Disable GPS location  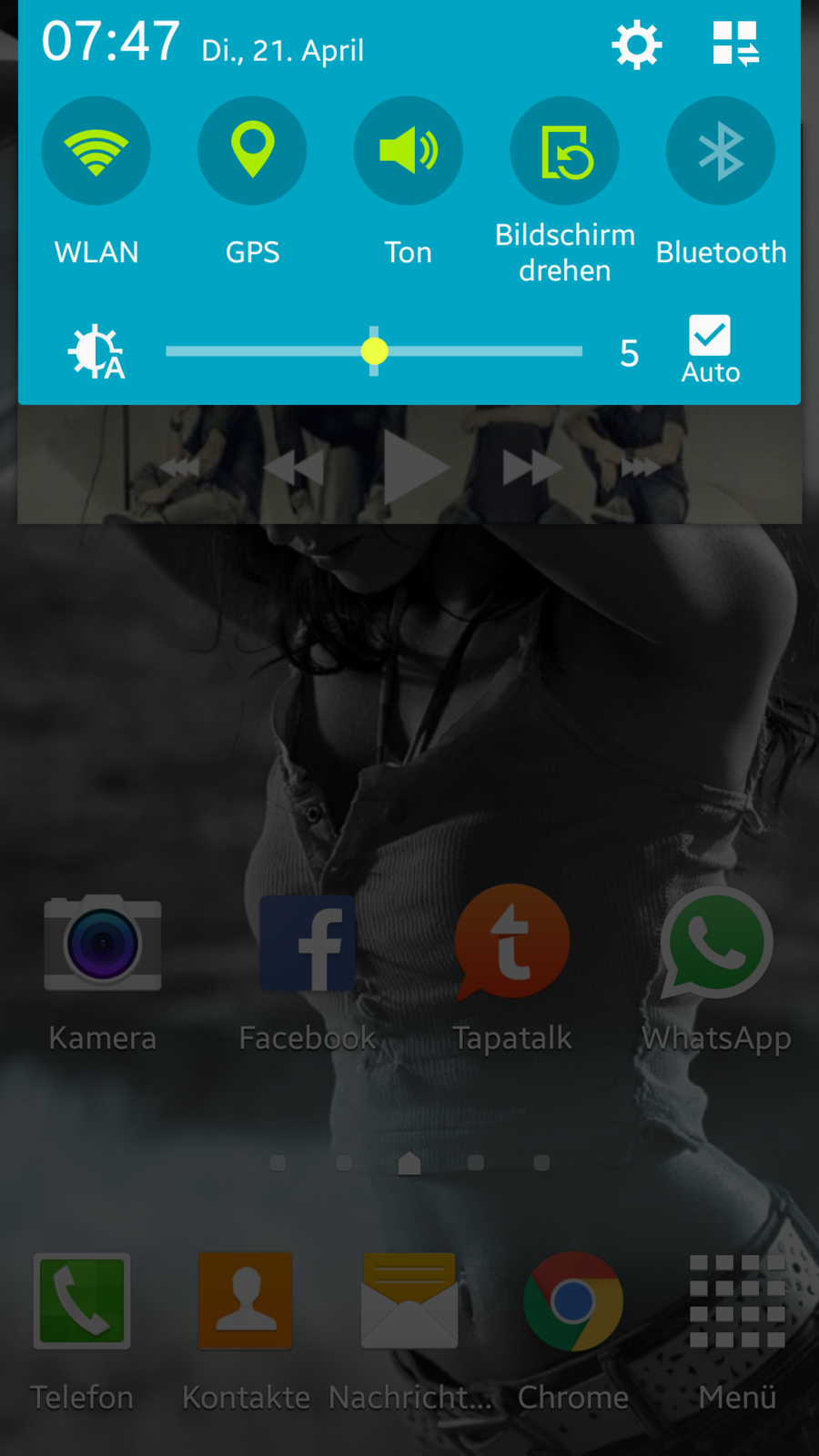252,151
